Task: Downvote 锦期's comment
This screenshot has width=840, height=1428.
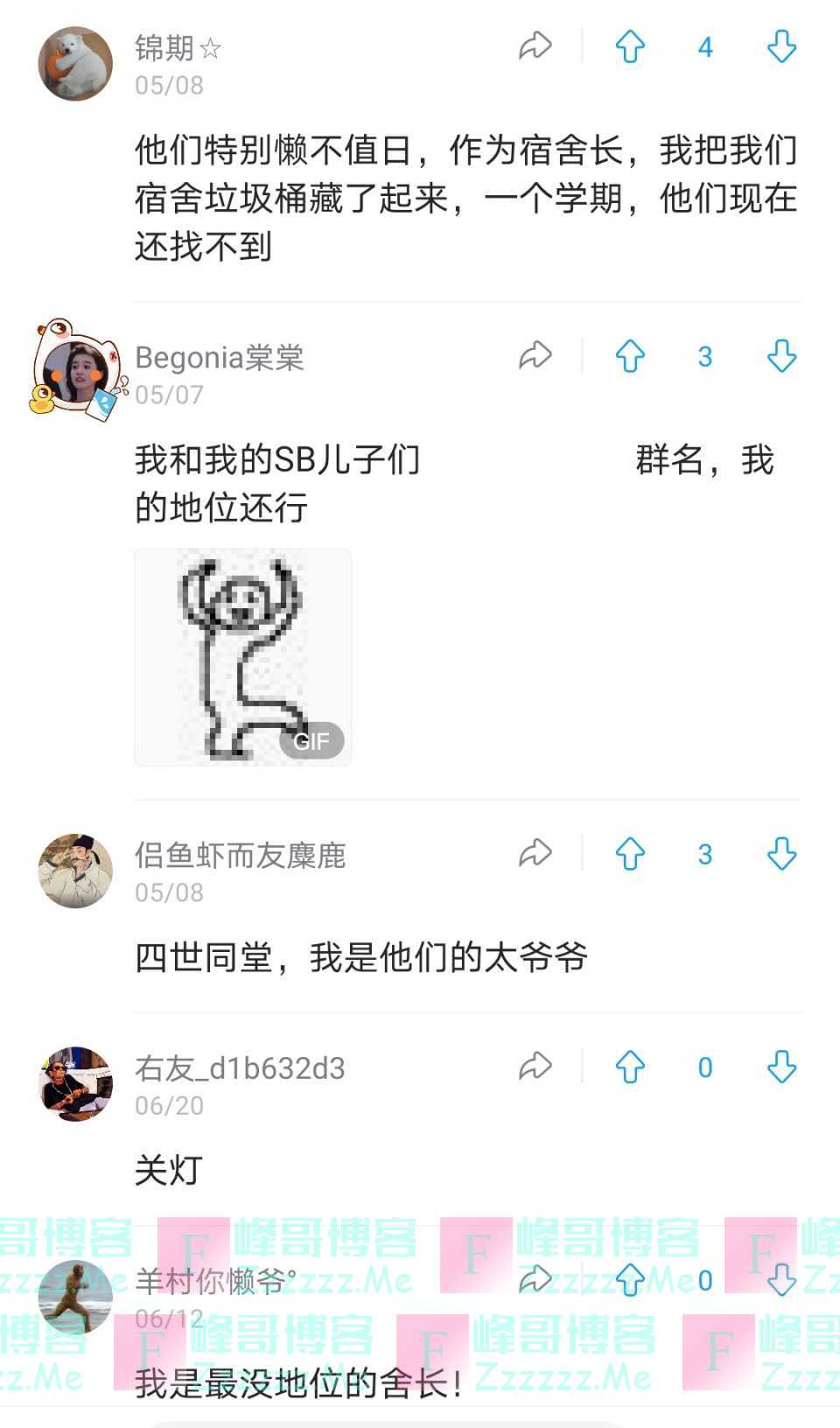Action: coord(781,47)
